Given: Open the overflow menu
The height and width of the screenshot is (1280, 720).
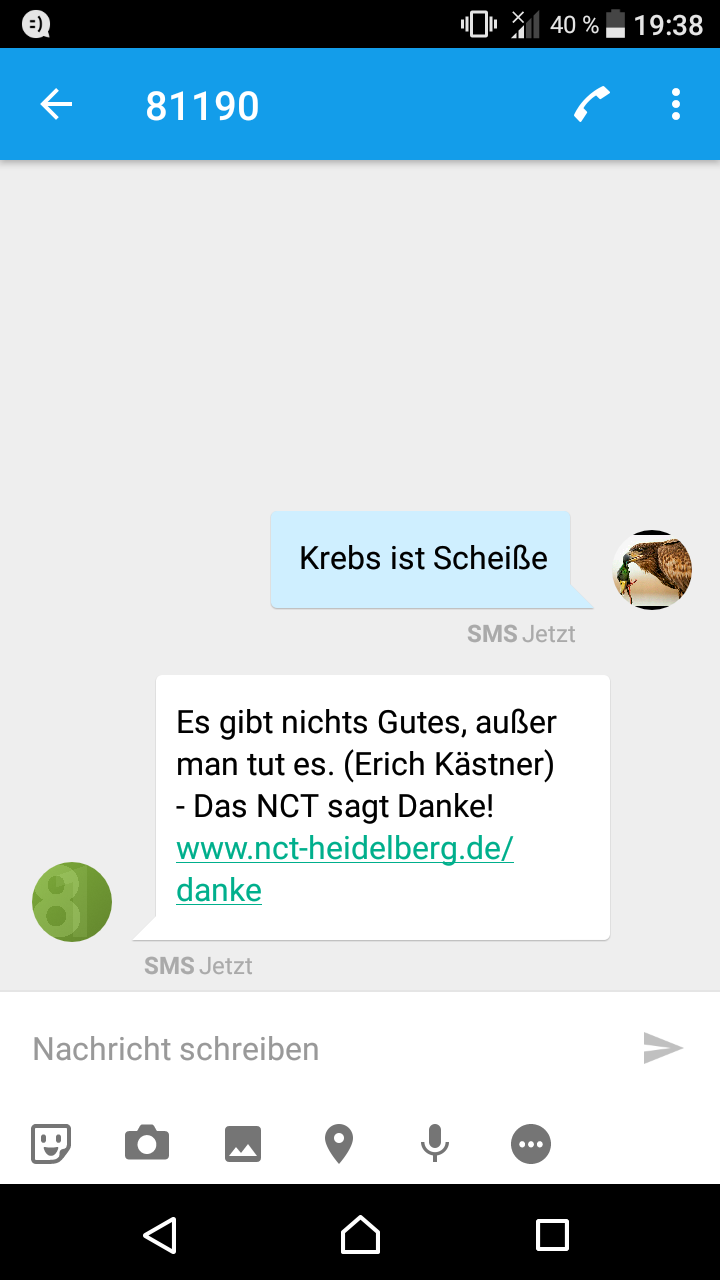Looking at the screenshot, I should pyautogui.click(x=676, y=105).
